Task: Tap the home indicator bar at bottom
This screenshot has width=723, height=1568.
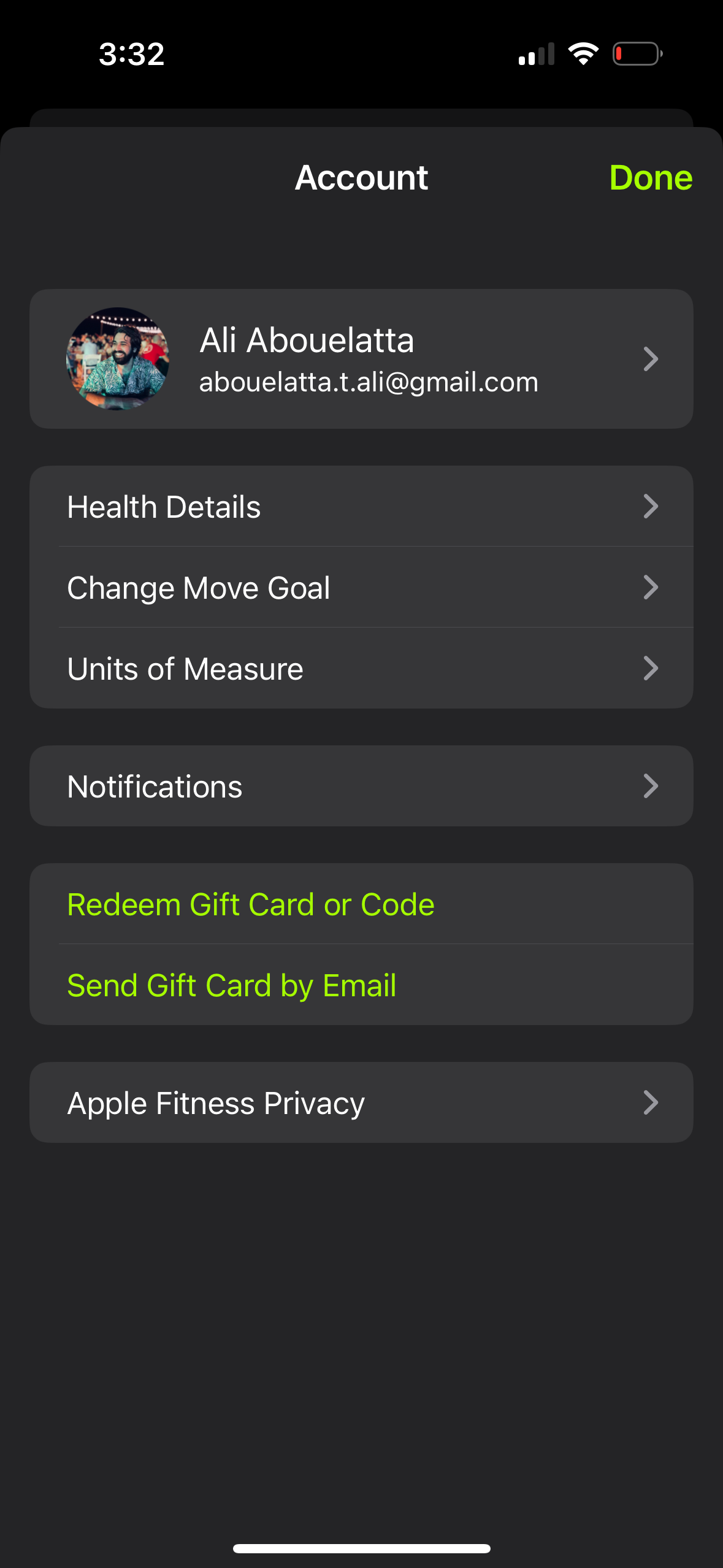Action: point(361,1547)
